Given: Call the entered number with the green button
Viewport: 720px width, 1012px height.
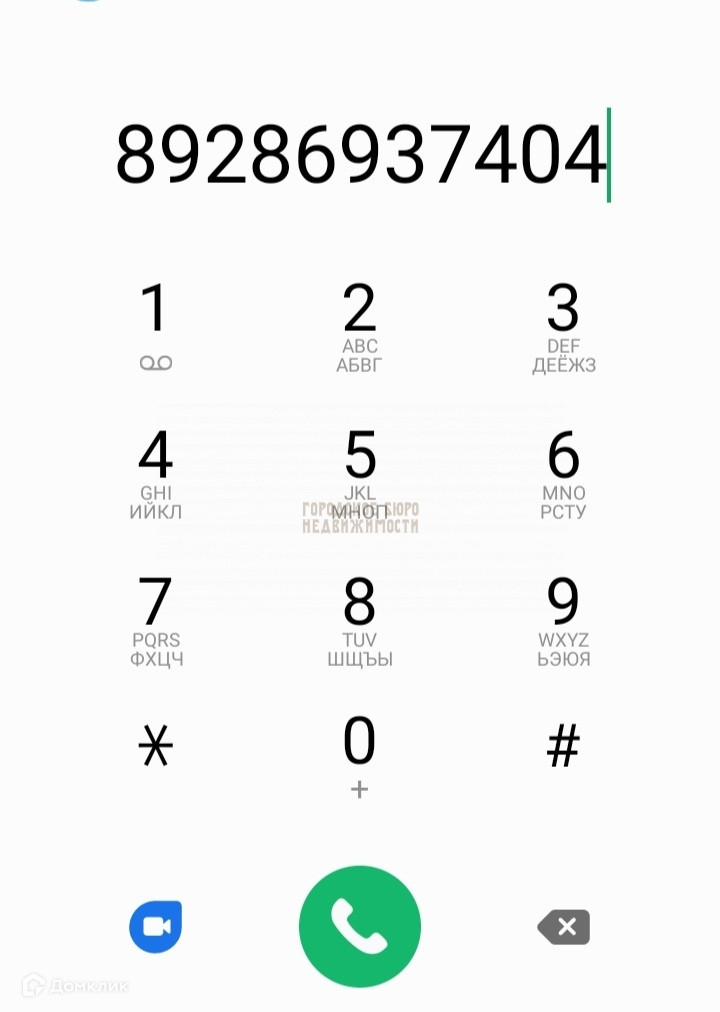Looking at the screenshot, I should point(360,926).
